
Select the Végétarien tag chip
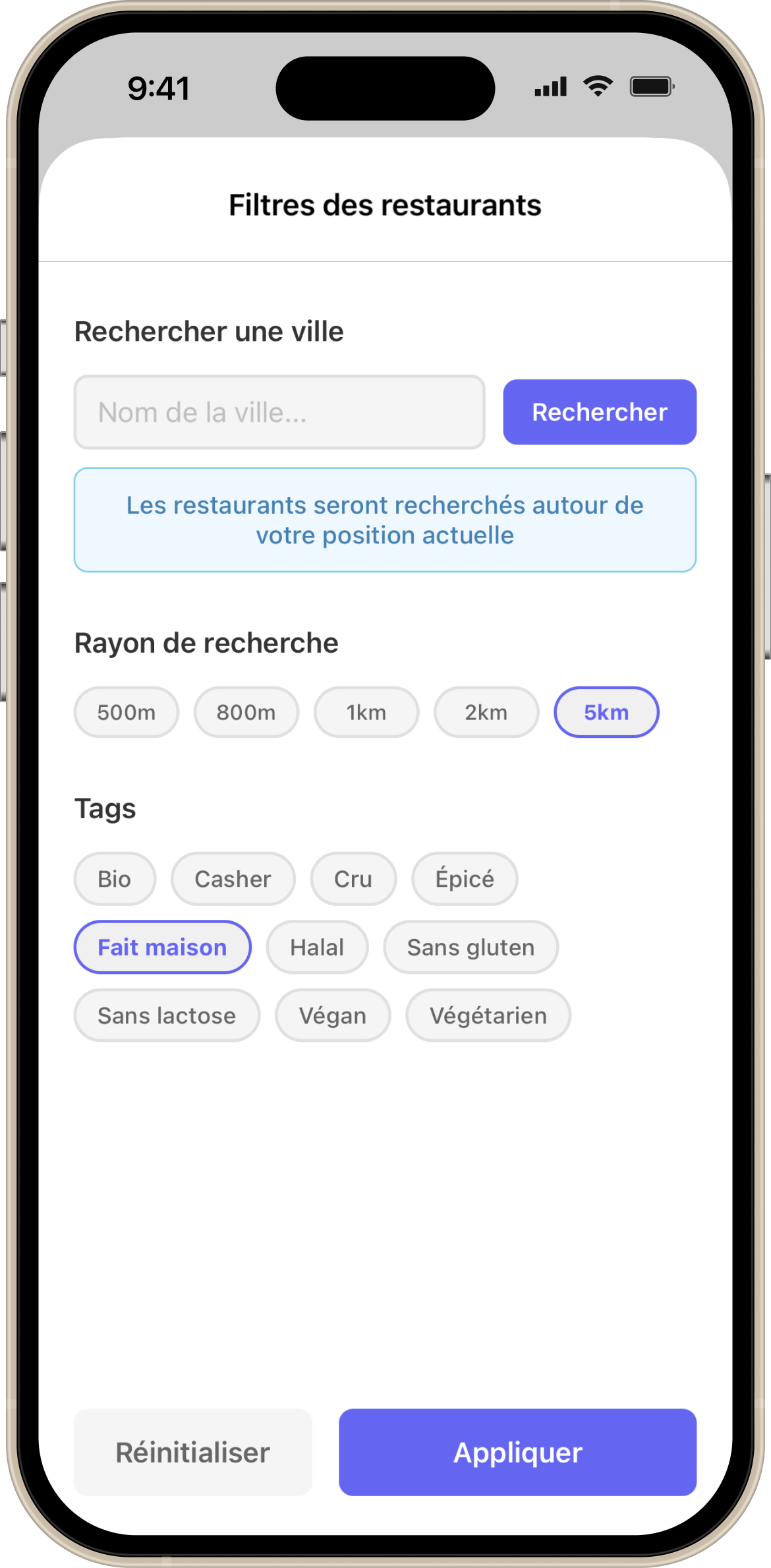pyautogui.click(x=488, y=1015)
